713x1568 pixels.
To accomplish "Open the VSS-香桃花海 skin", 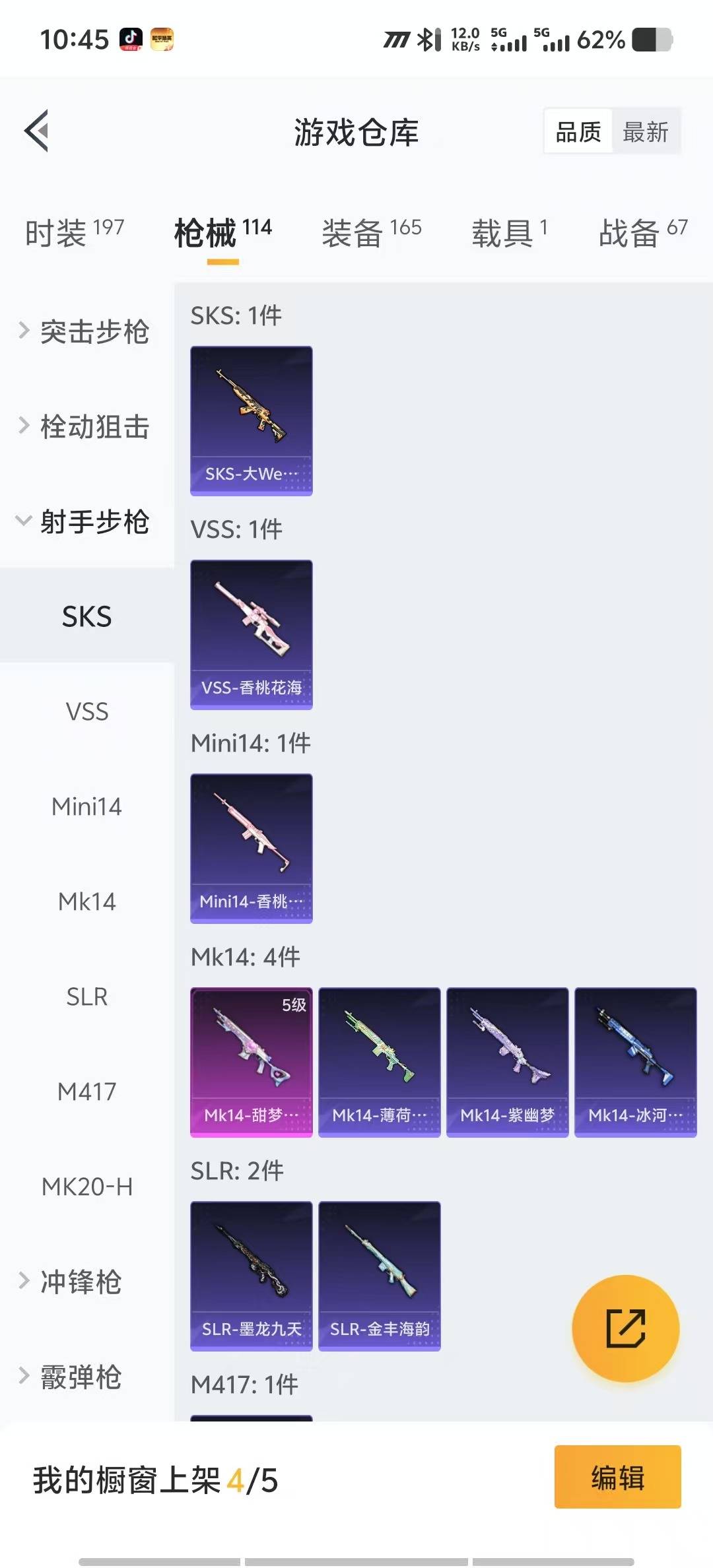I will 252,634.
